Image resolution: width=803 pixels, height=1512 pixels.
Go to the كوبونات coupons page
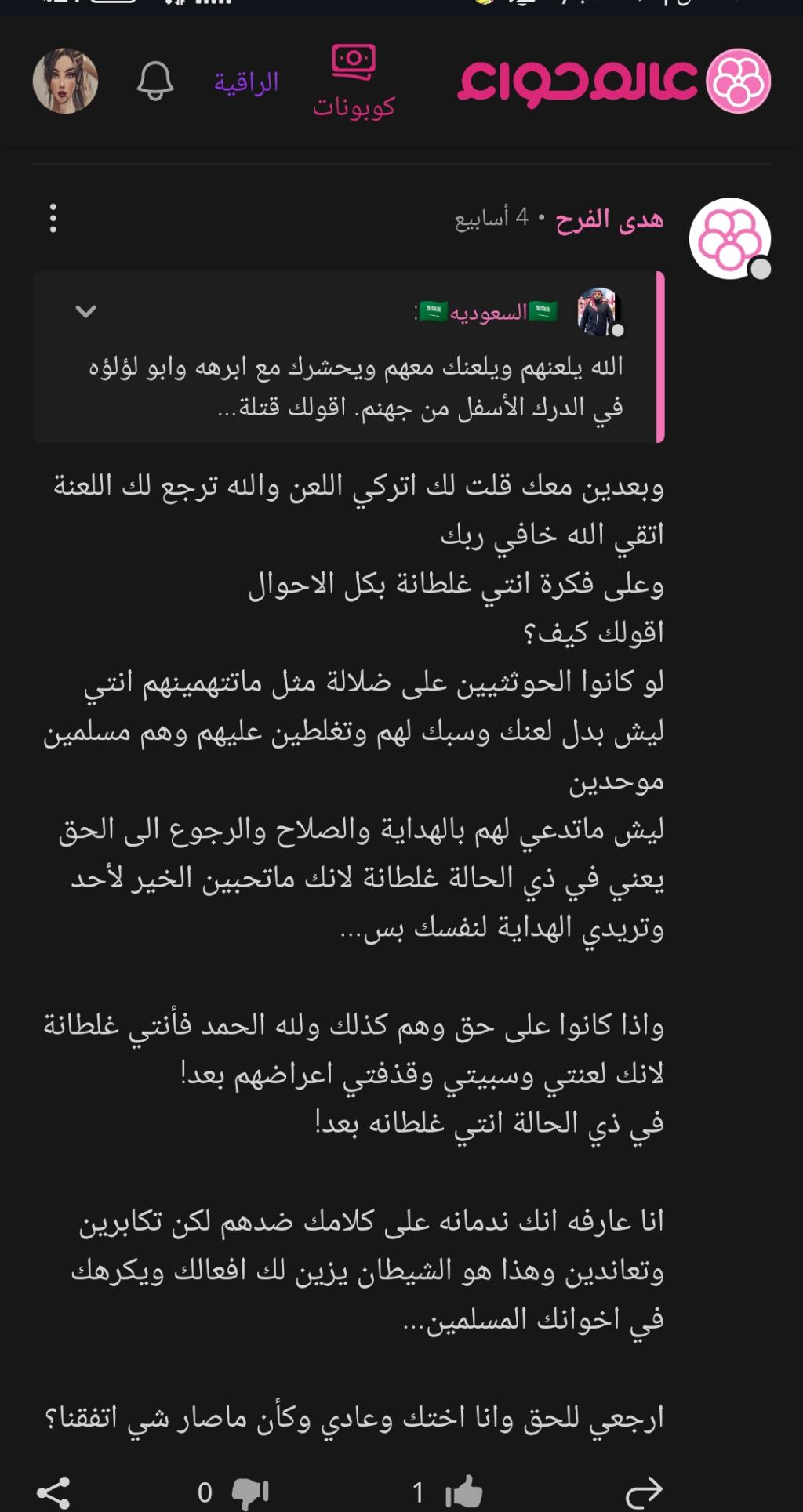(x=354, y=82)
